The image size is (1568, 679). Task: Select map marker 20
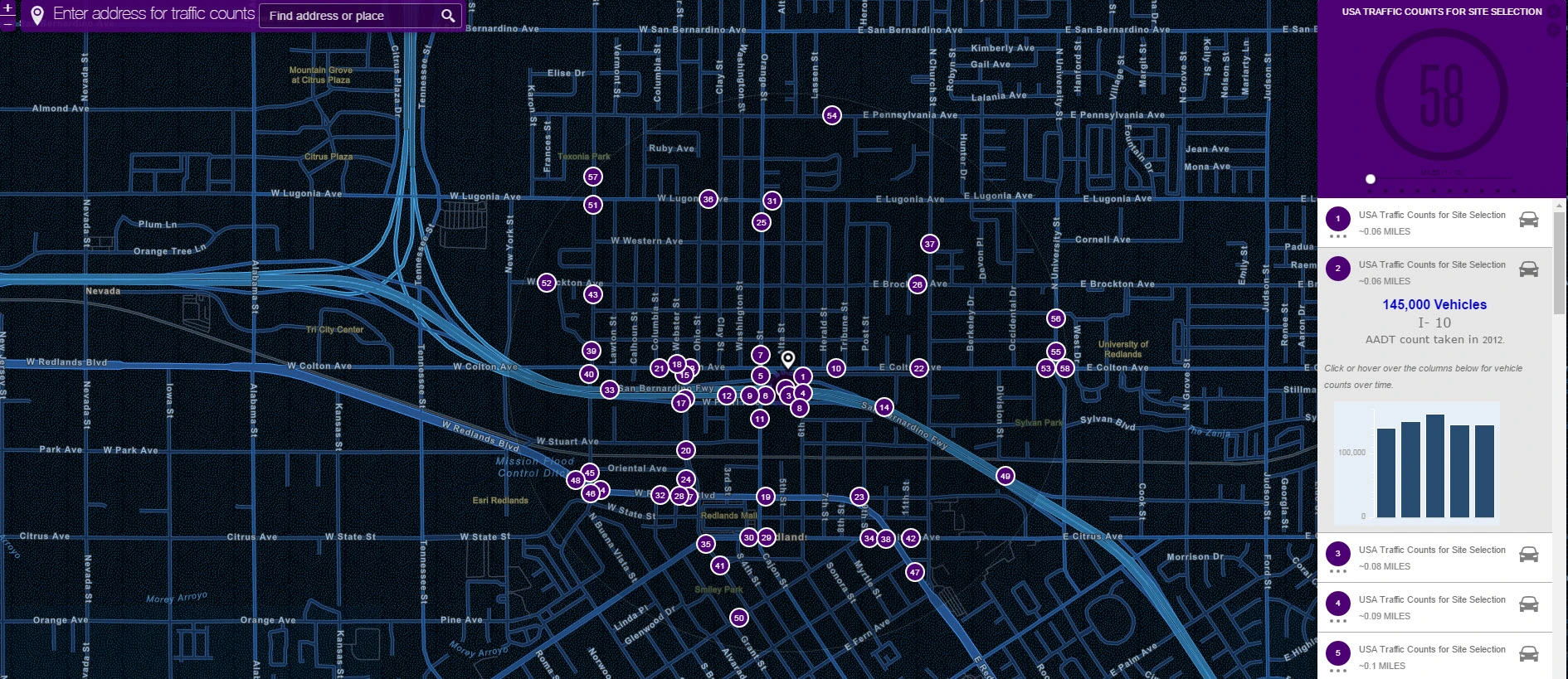(x=685, y=450)
